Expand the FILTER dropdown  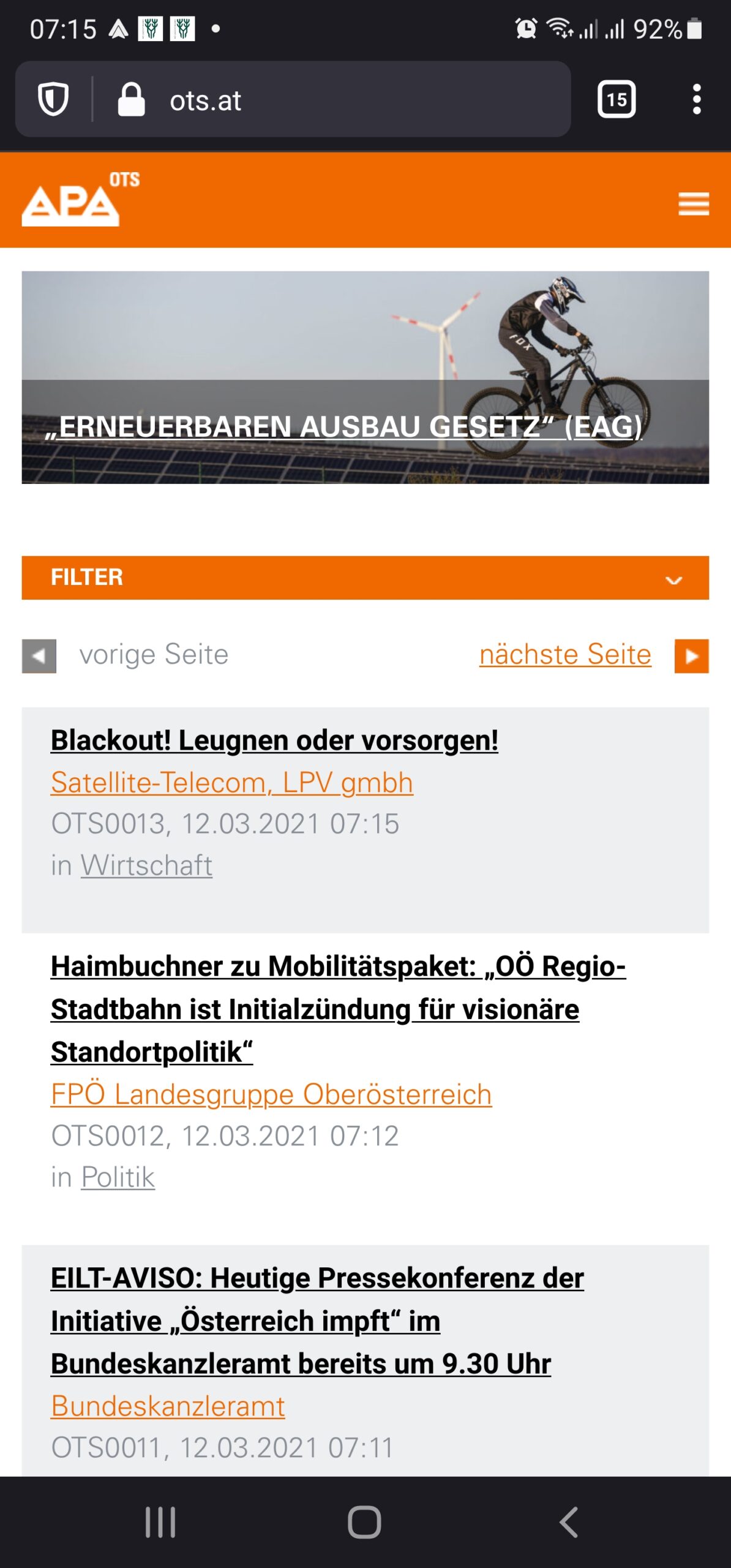pyautogui.click(x=365, y=578)
